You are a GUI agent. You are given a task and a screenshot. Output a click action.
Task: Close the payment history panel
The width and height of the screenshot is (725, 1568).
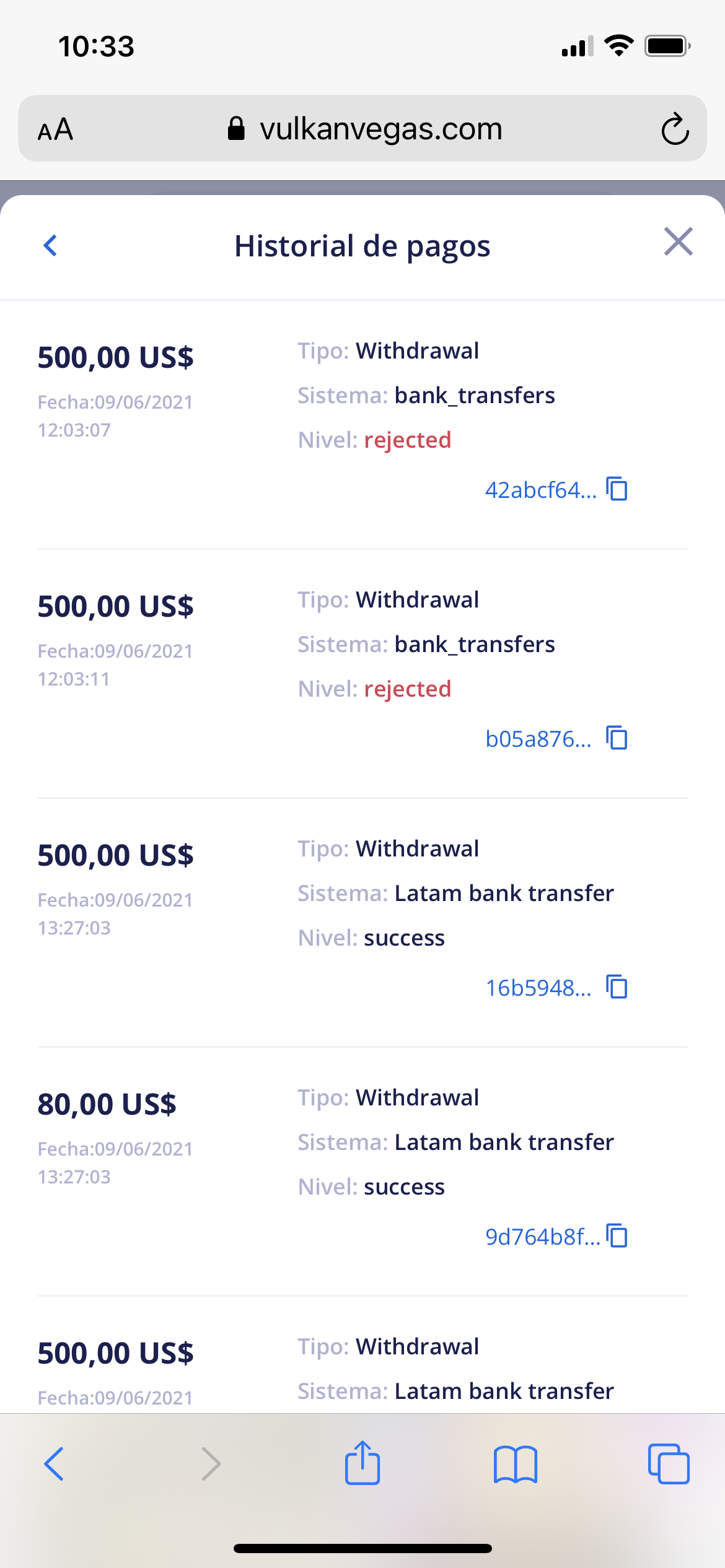point(678,242)
